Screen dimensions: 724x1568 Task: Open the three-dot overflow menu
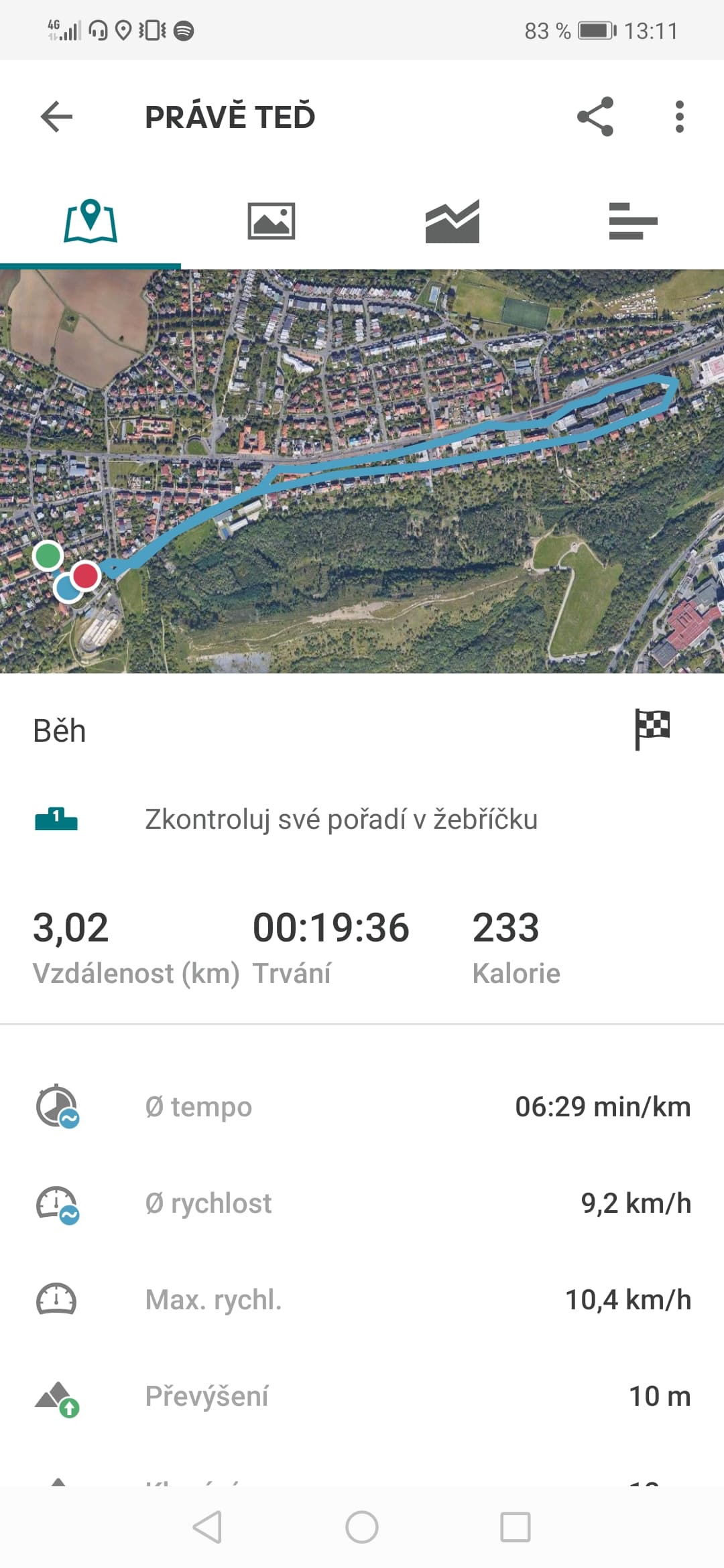[x=680, y=117]
